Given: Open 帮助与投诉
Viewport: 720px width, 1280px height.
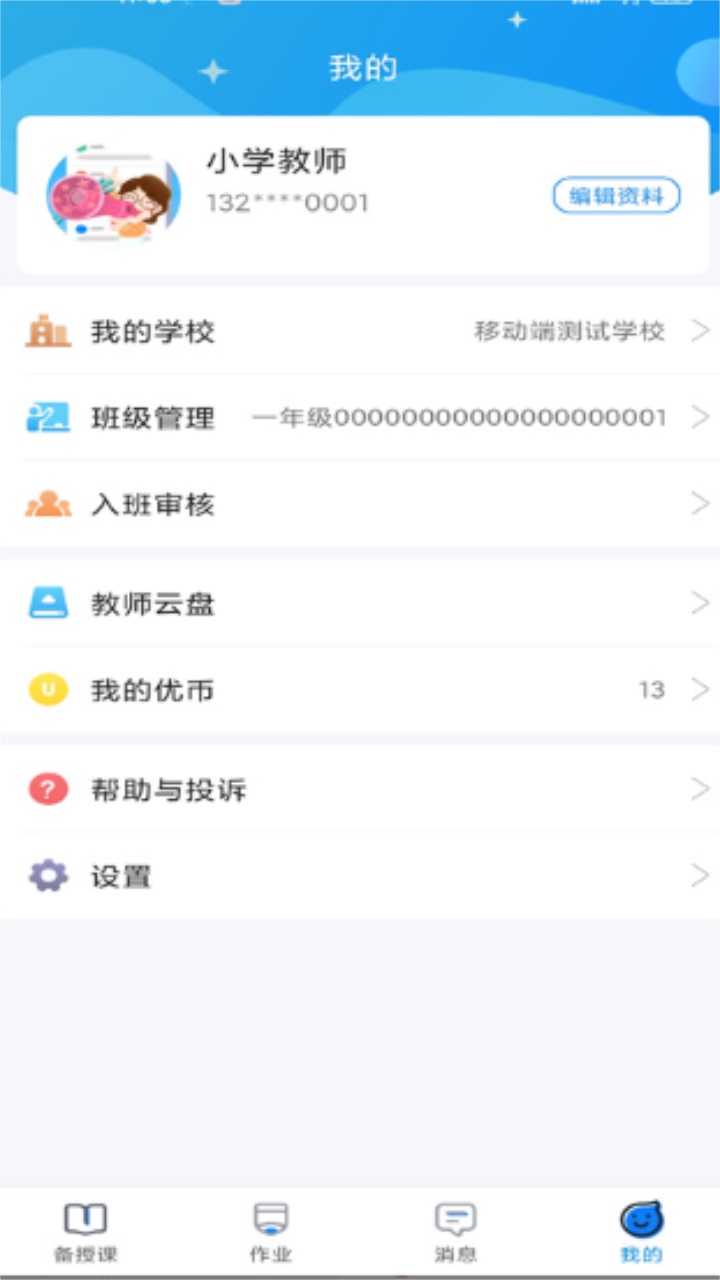Looking at the screenshot, I should (x=360, y=790).
